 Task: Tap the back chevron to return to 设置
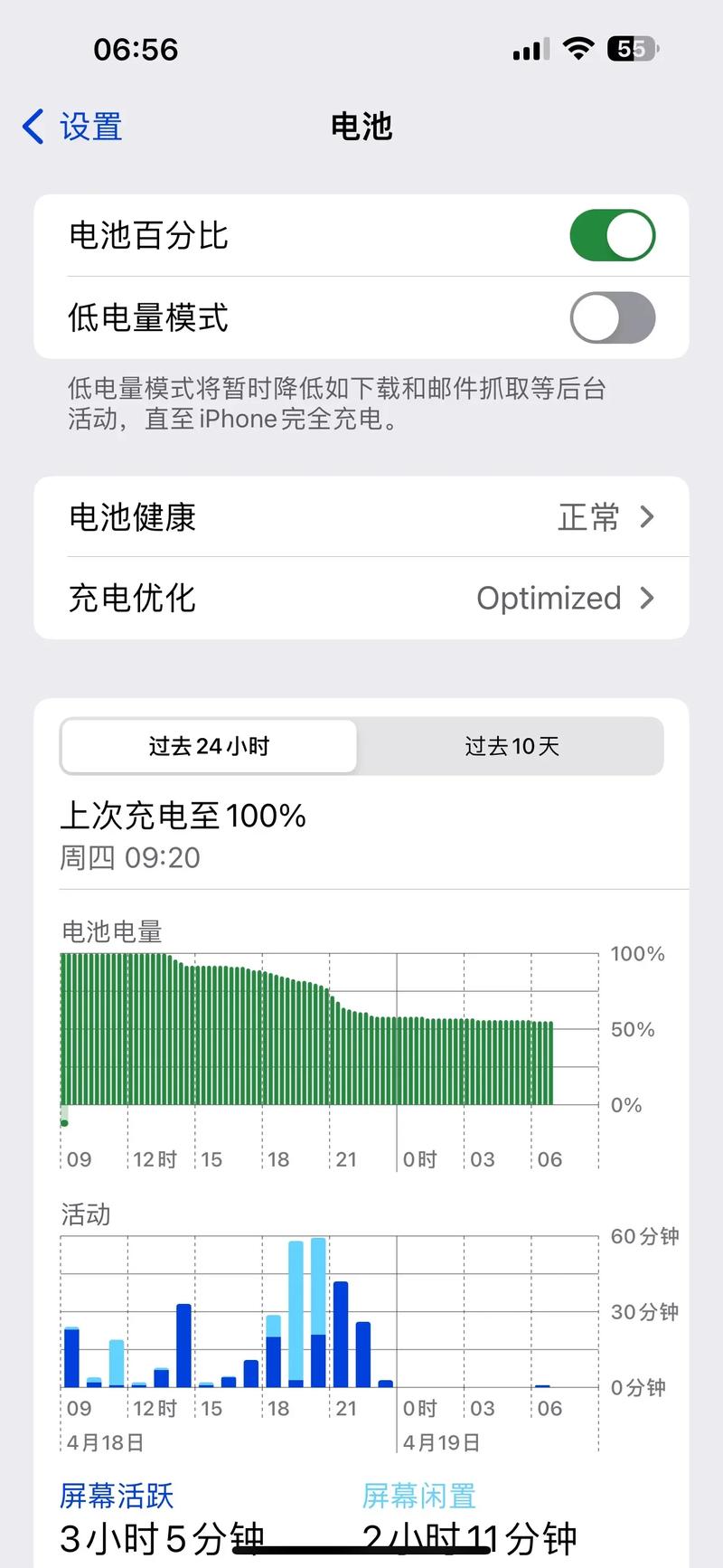point(33,128)
